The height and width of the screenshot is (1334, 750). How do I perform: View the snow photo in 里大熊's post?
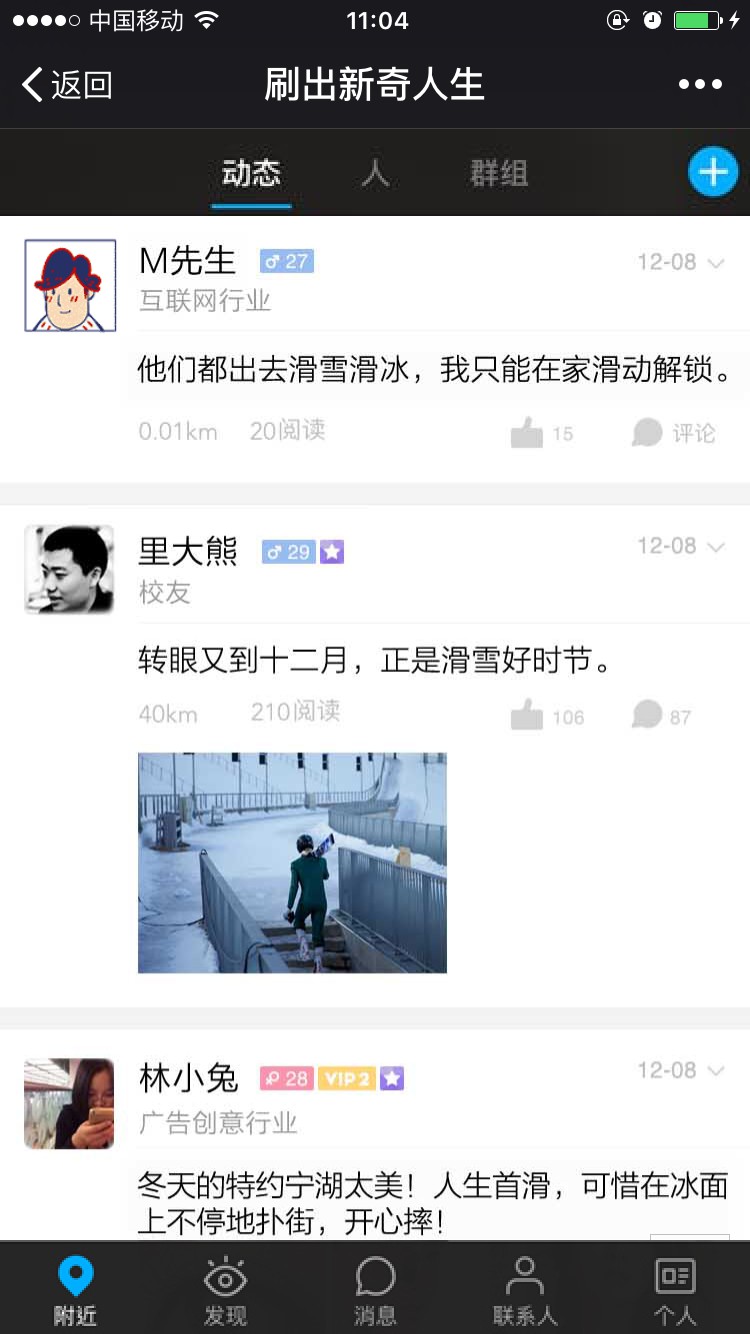292,862
